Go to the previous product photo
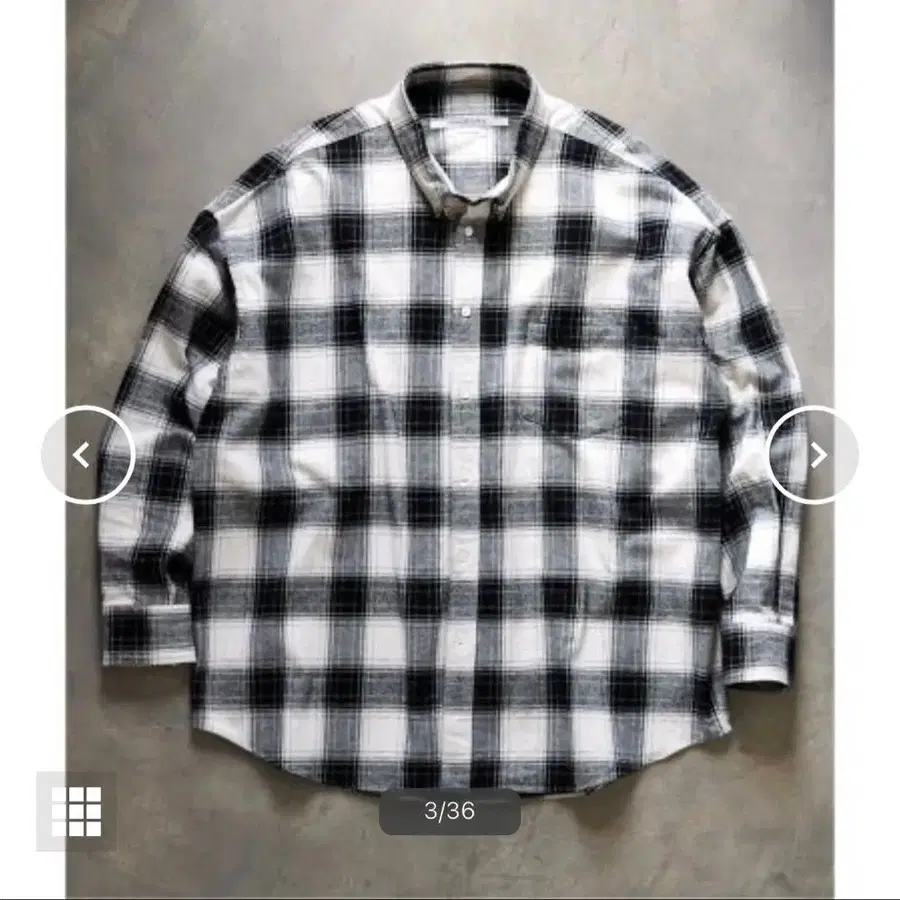Image resolution: width=900 pixels, height=900 pixels. [88, 455]
